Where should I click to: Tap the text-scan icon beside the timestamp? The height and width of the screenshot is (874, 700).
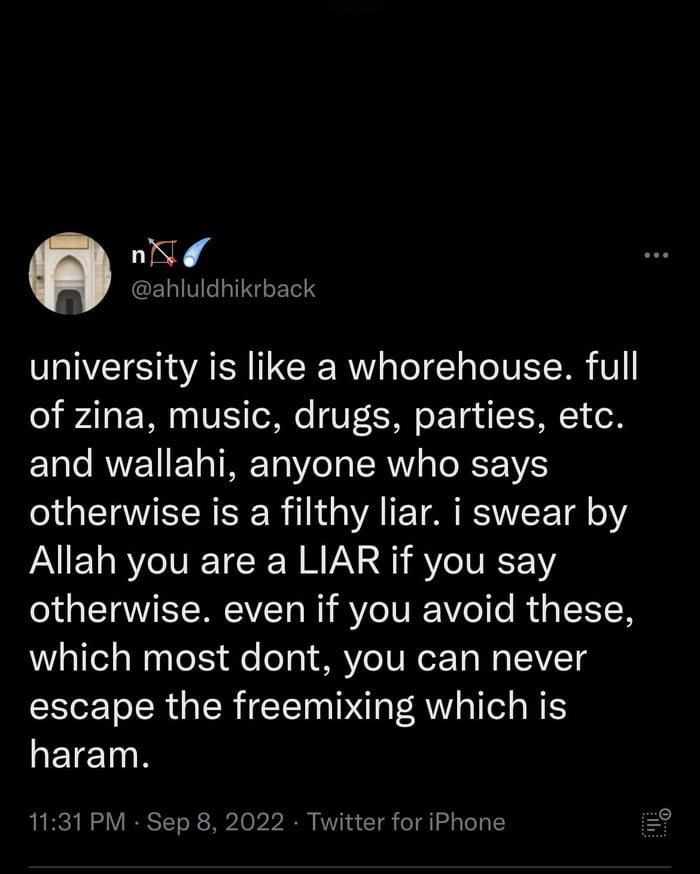point(654,823)
